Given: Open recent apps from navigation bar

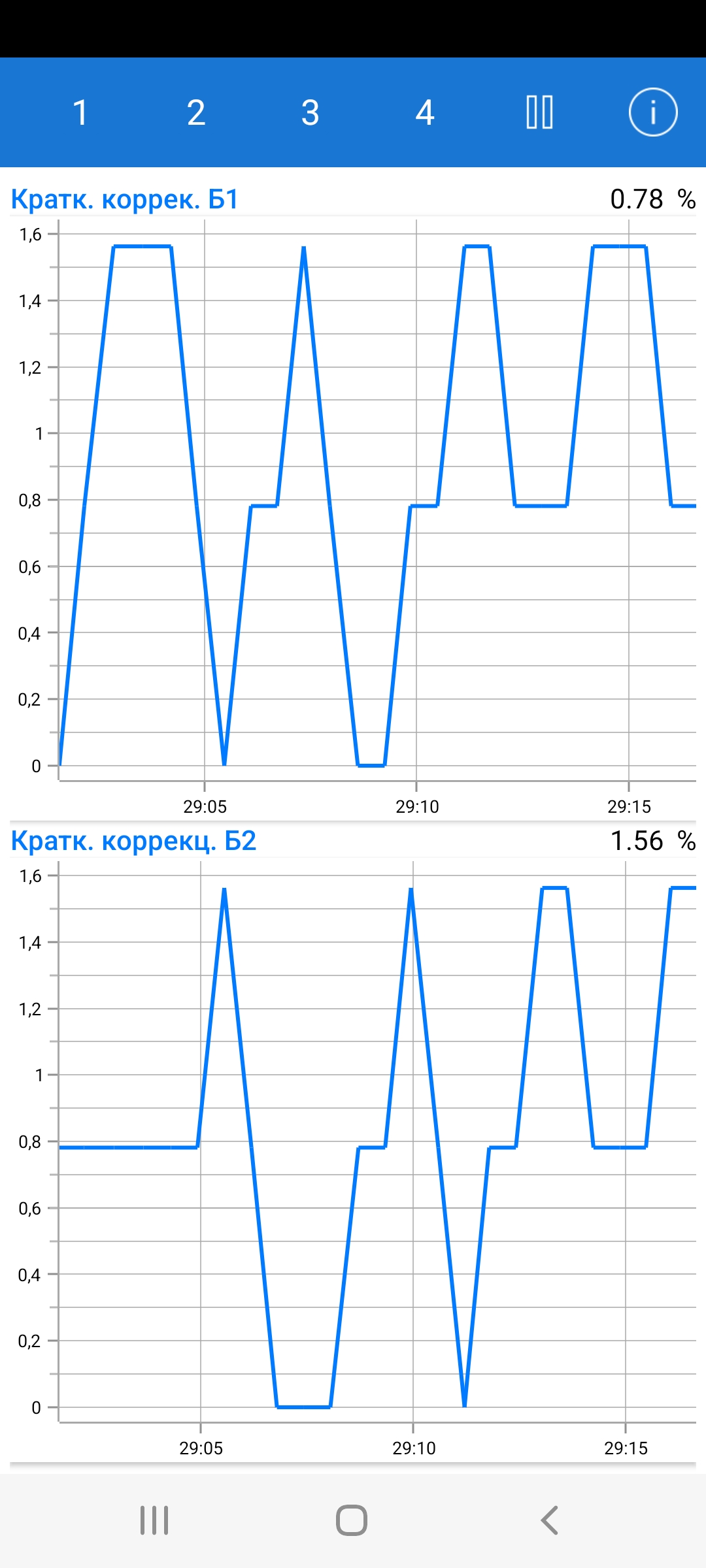Looking at the screenshot, I should [x=154, y=1520].
